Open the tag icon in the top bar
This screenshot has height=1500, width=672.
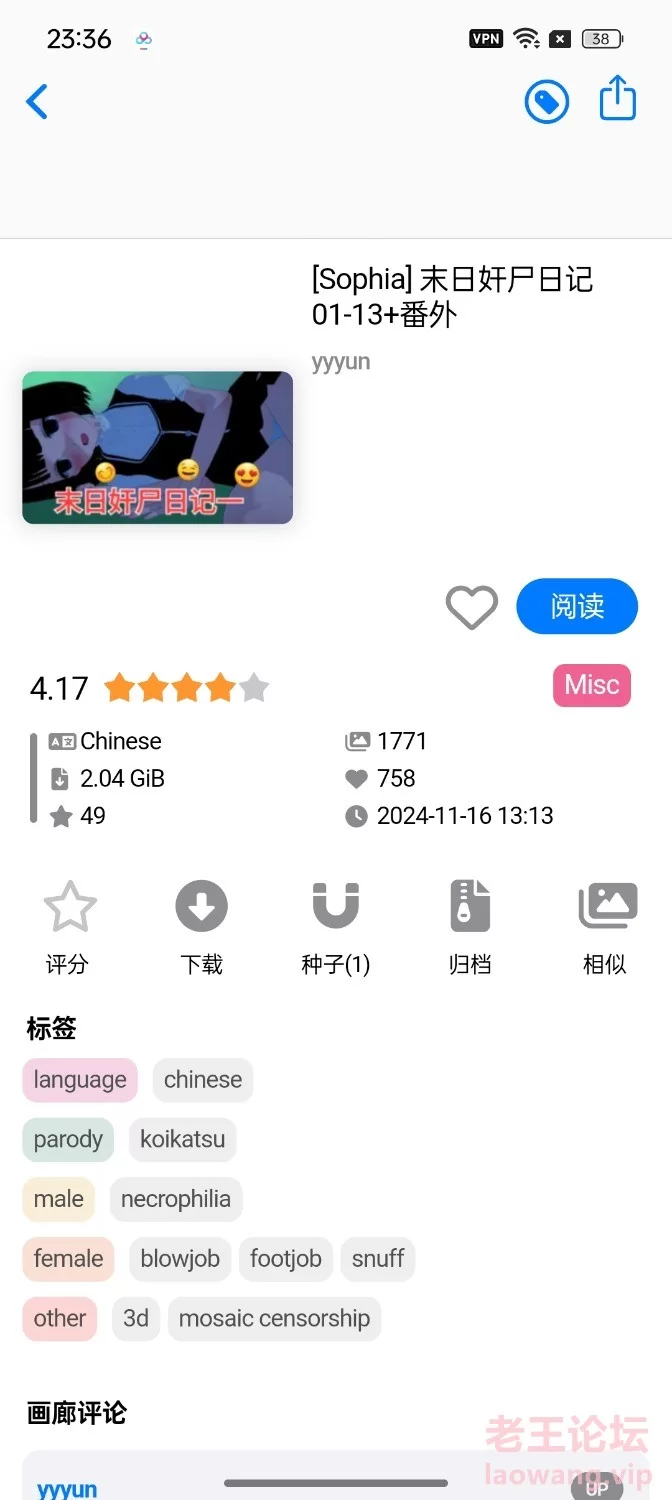pos(547,101)
